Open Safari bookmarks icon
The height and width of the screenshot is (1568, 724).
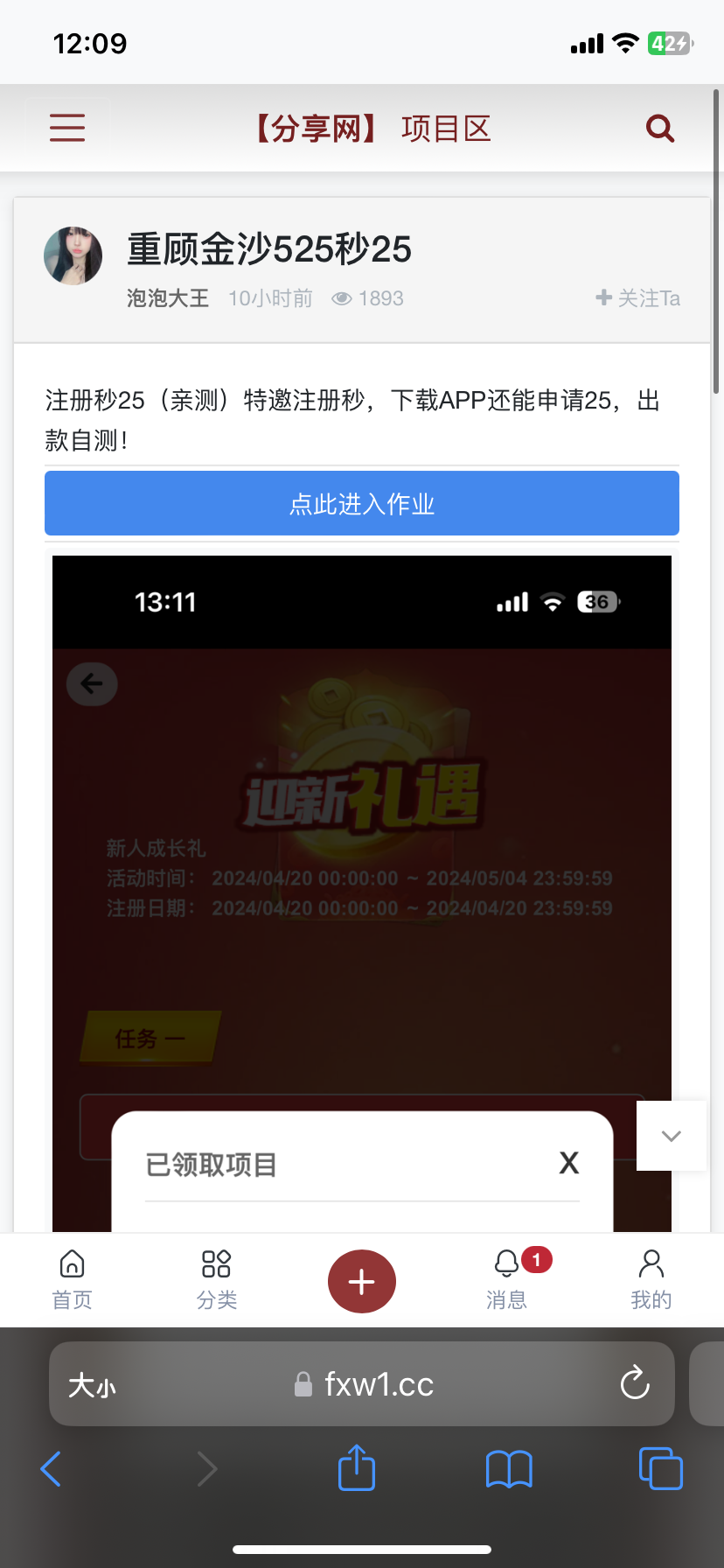pyautogui.click(x=509, y=1468)
